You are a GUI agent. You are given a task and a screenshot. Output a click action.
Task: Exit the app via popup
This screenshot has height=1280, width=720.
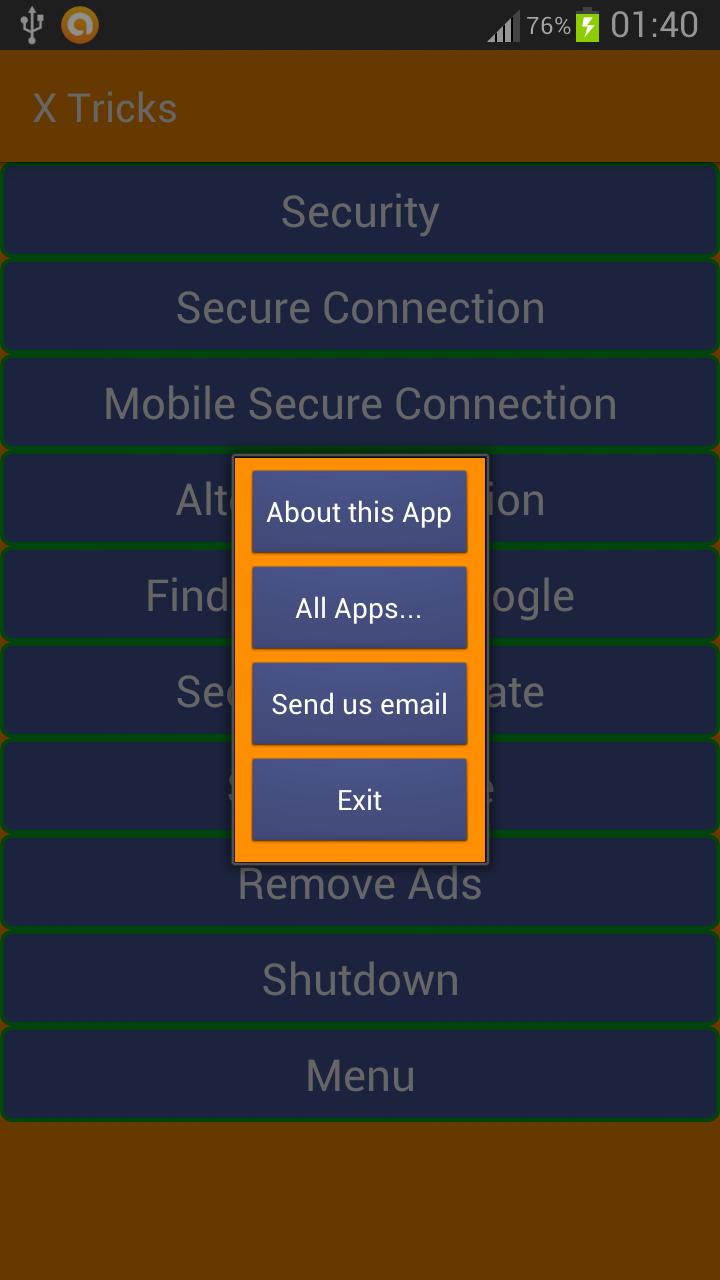click(359, 800)
